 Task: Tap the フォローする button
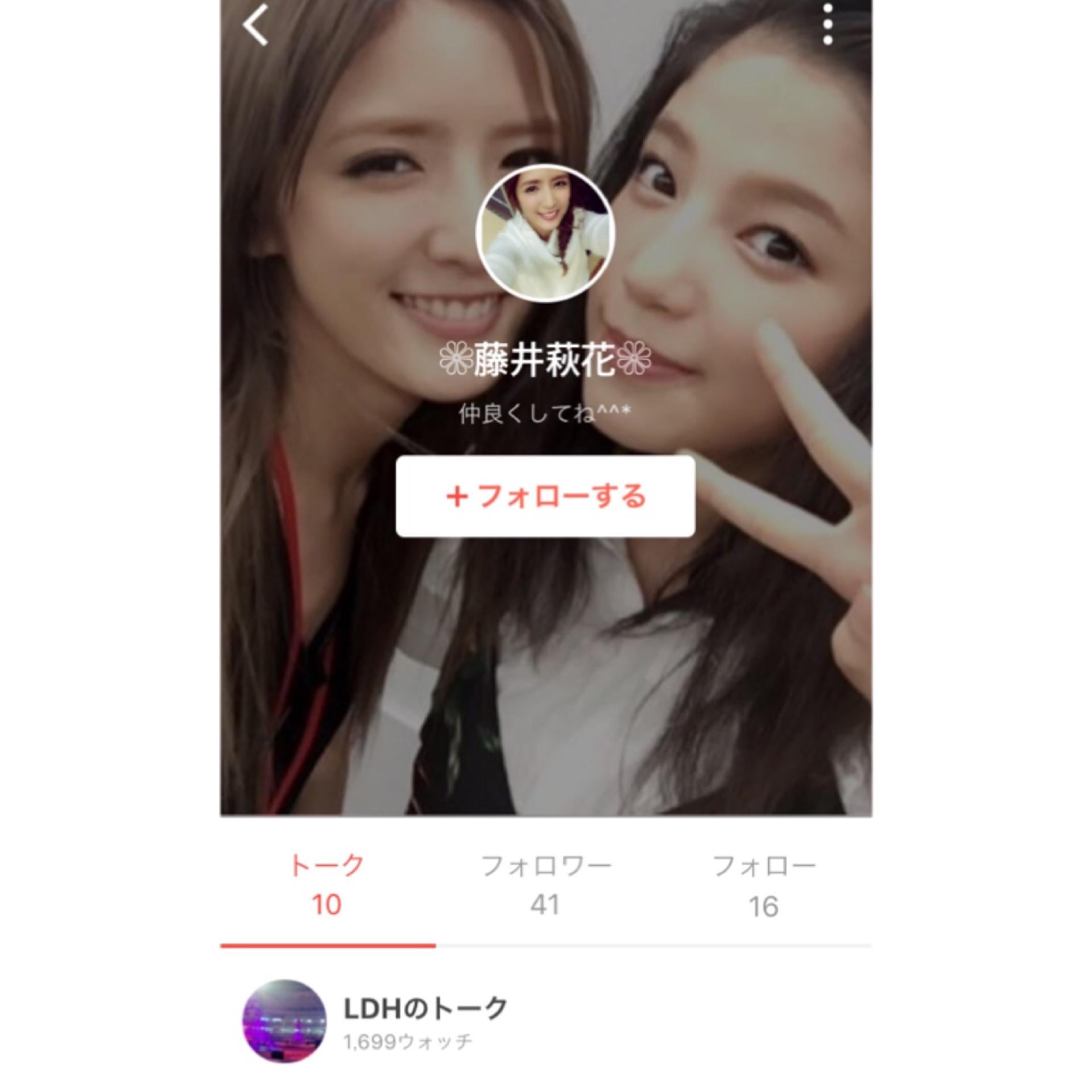point(545,496)
